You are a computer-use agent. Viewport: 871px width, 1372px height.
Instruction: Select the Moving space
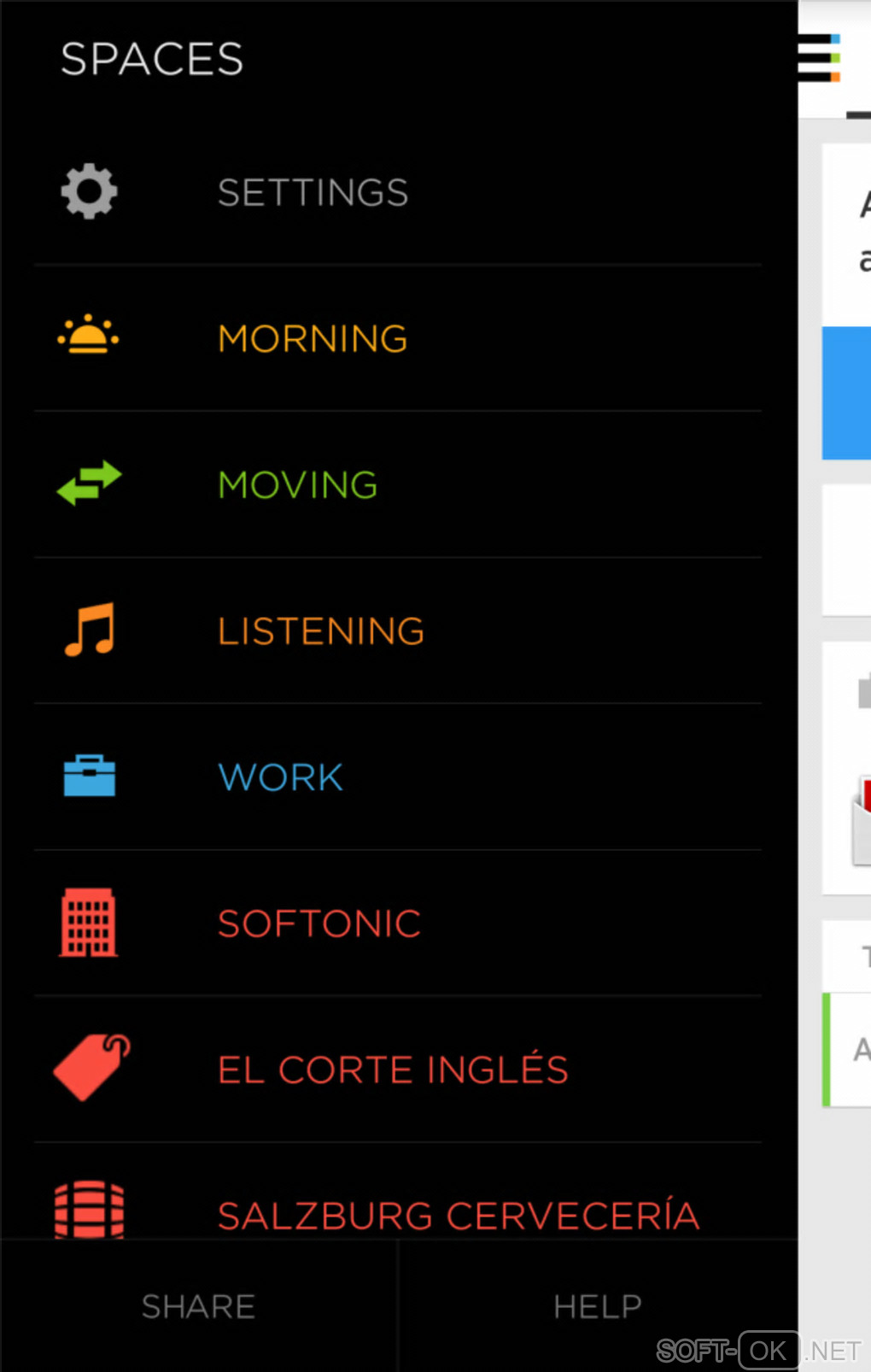pyautogui.click(x=297, y=485)
